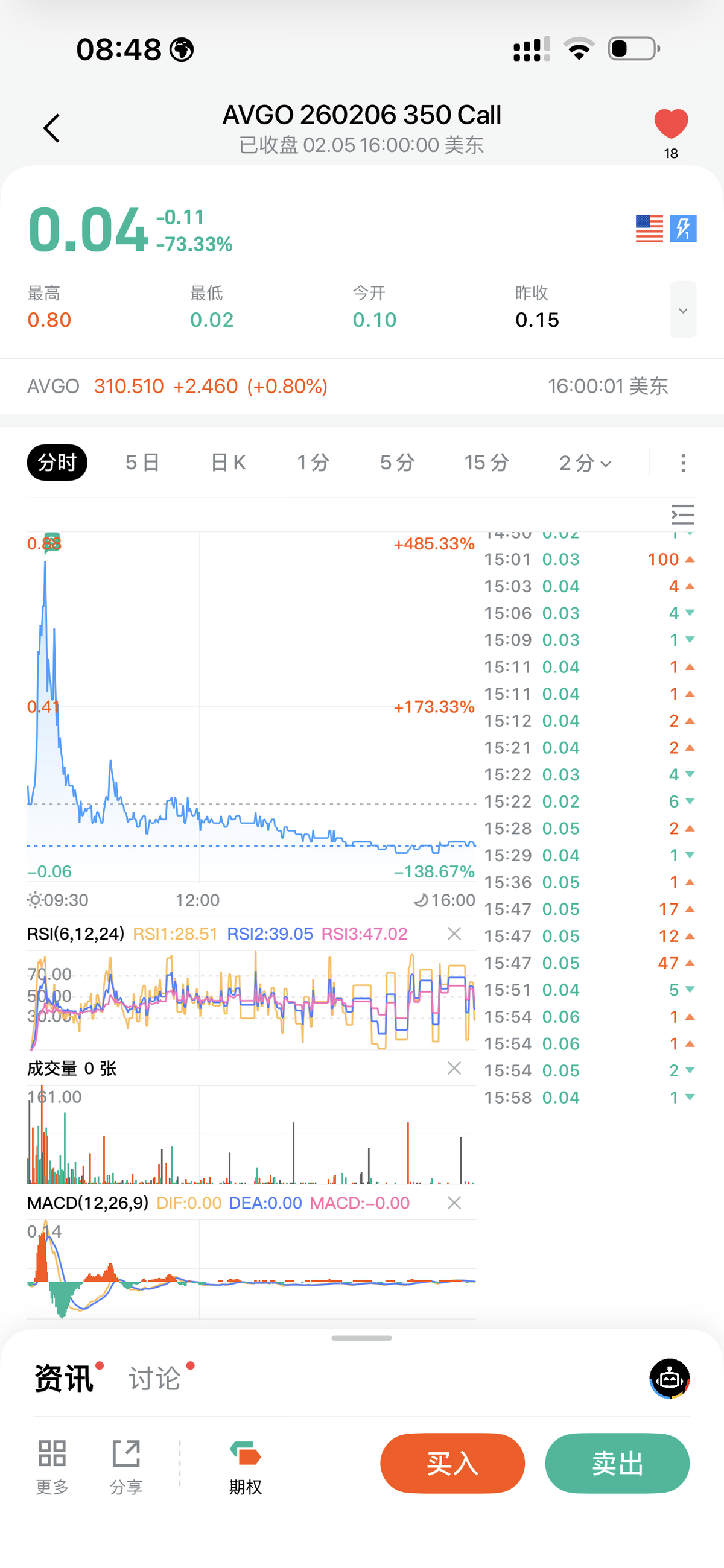
Task: Close the RSI indicator panel
Action: coord(454,934)
